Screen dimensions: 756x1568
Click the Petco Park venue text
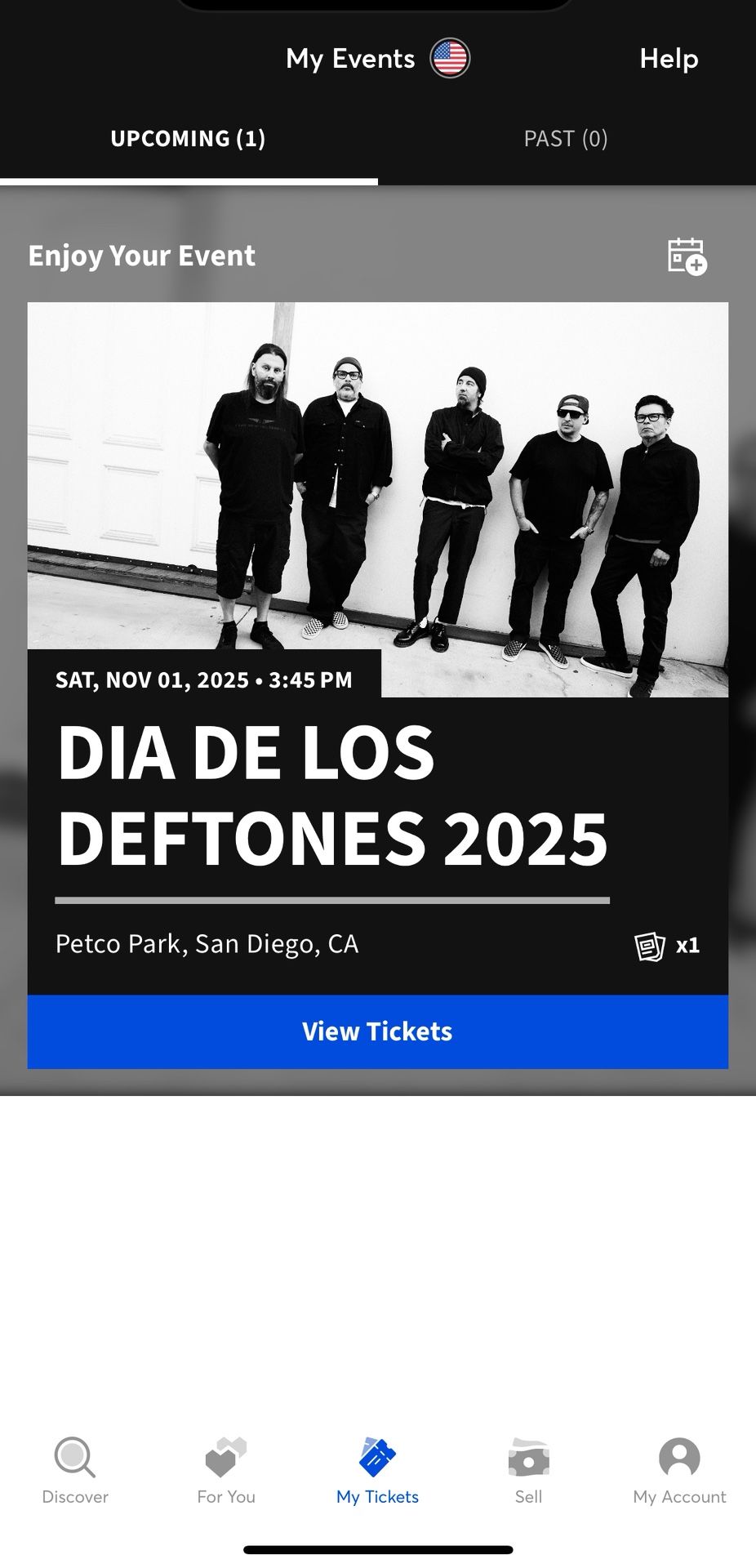tap(207, 945)
